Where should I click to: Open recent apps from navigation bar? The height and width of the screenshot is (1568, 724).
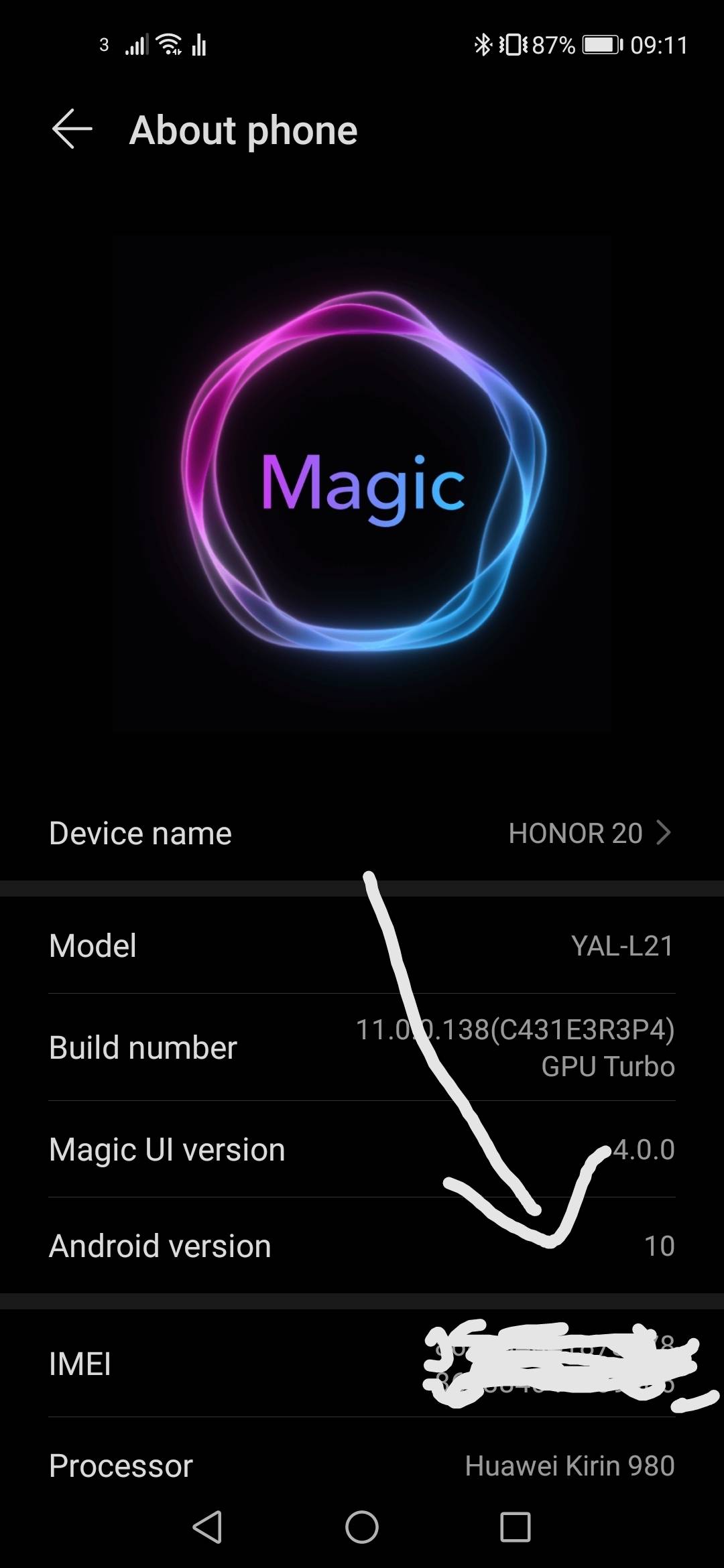click(516, 1528)
